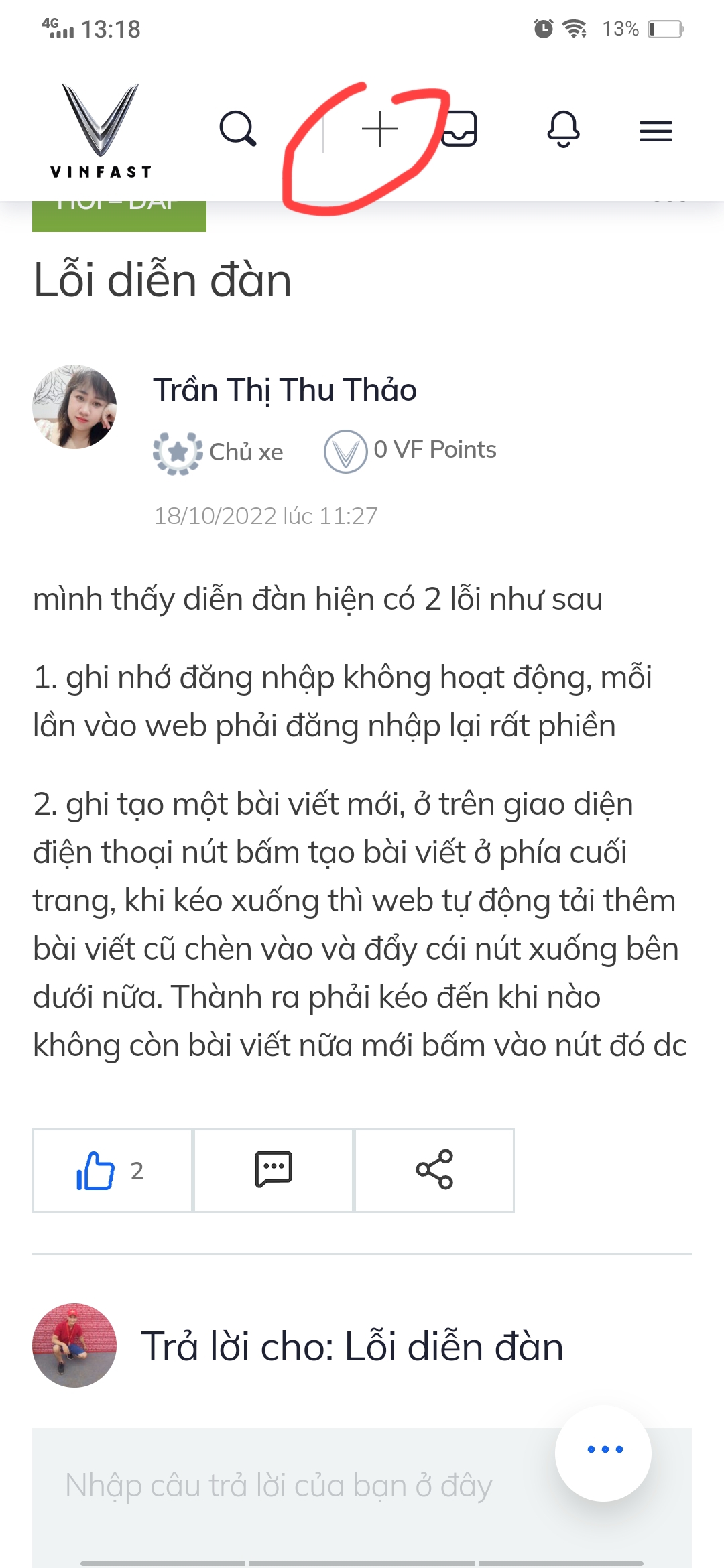Tap the comment icon under the post
The height and width of the screenshot is (1568, 724).
[274, 1171]
